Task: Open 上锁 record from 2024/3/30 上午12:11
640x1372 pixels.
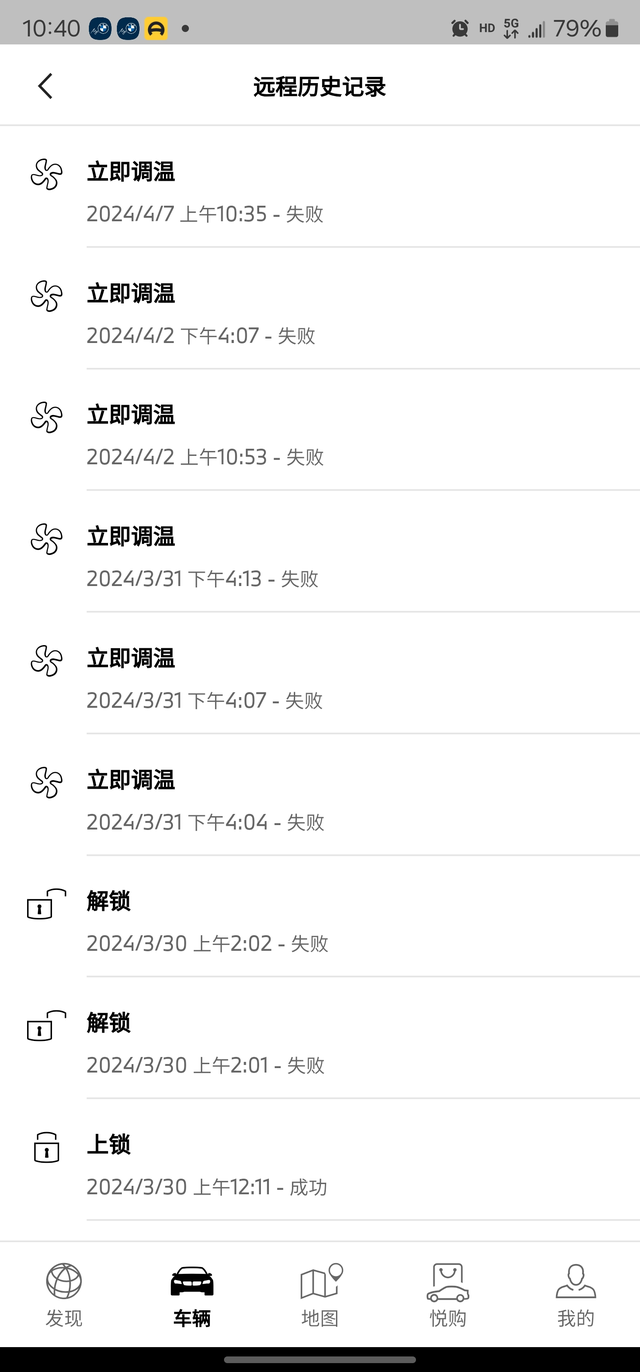Action: (x=320, y=1165)
